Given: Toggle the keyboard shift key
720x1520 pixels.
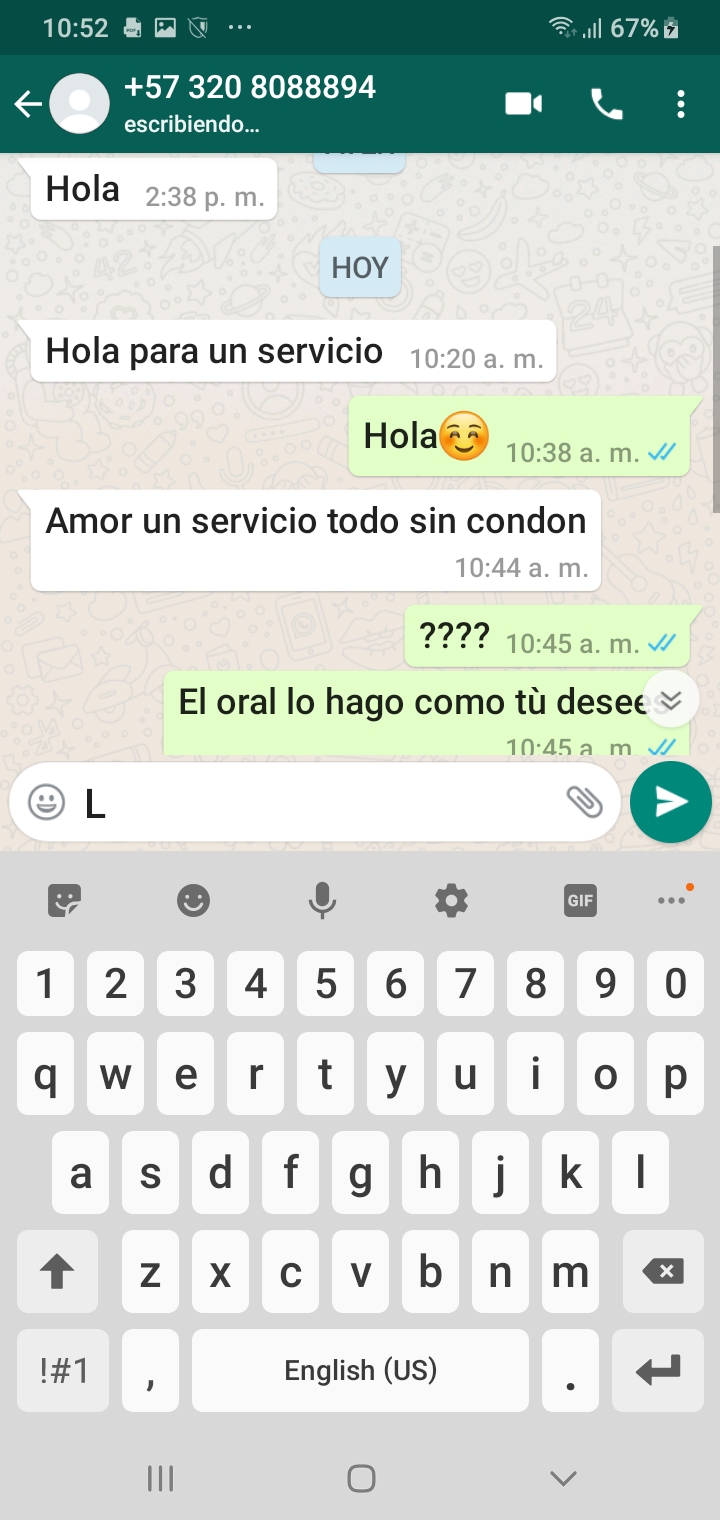Looking at the screenshot, I should point(57,1272).
